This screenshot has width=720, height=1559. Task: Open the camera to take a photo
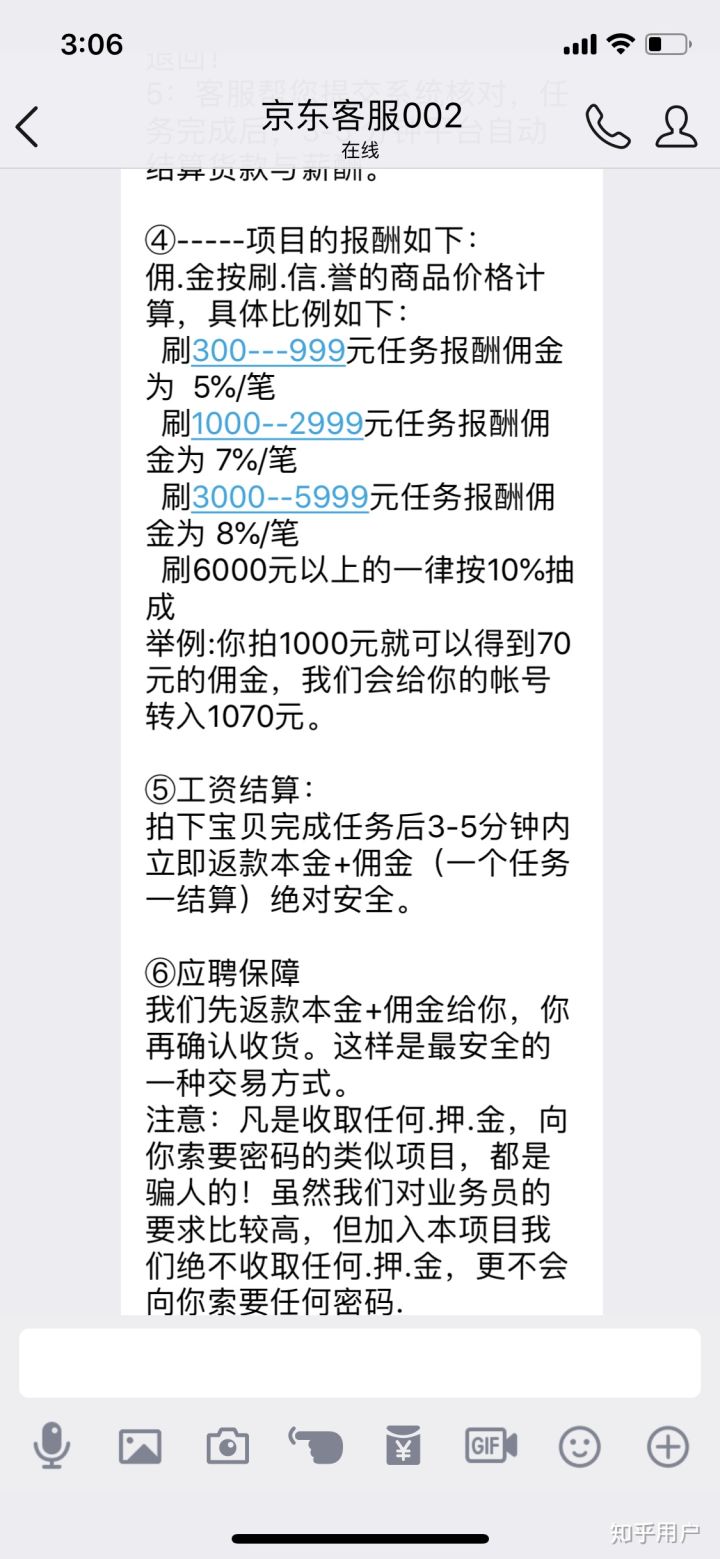[227, 1446]
